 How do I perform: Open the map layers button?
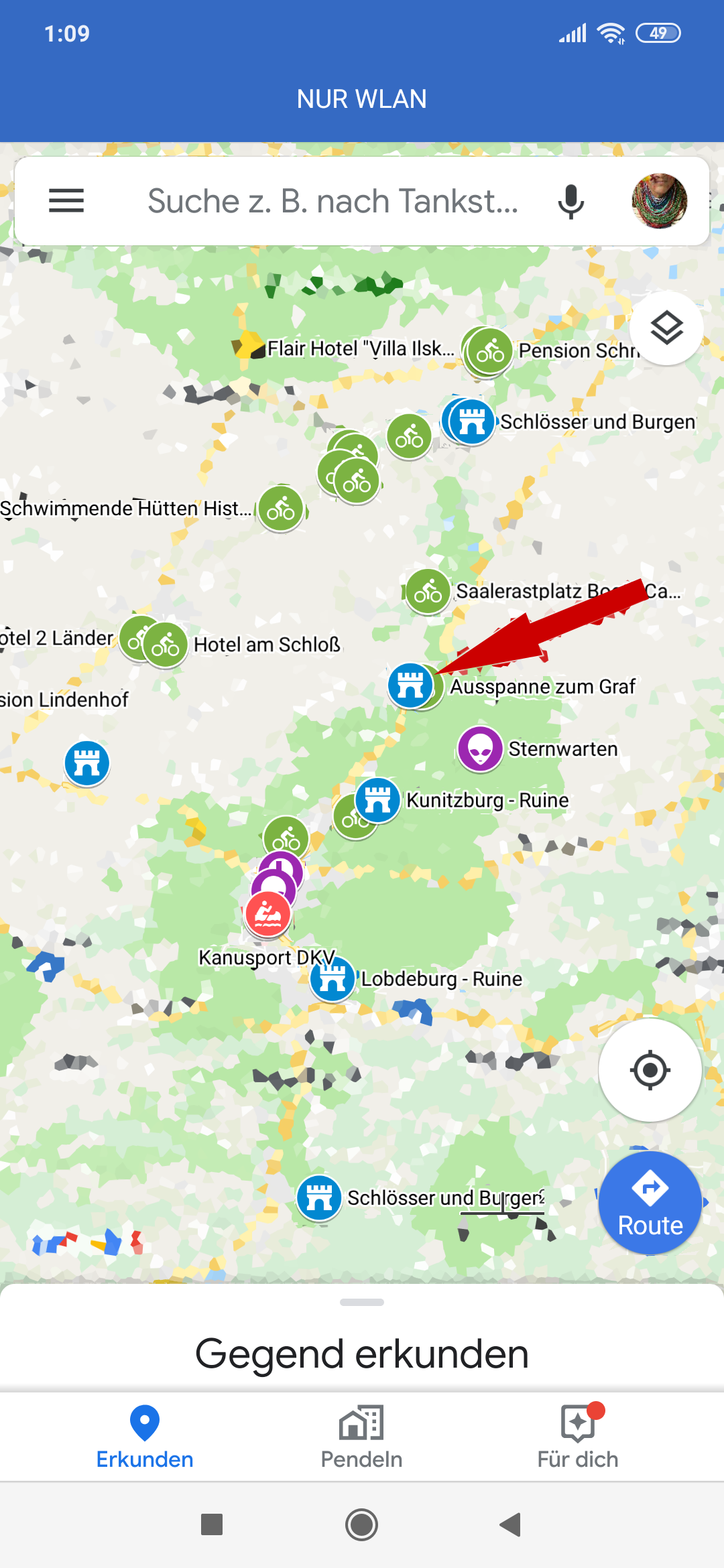pos(666,328)
